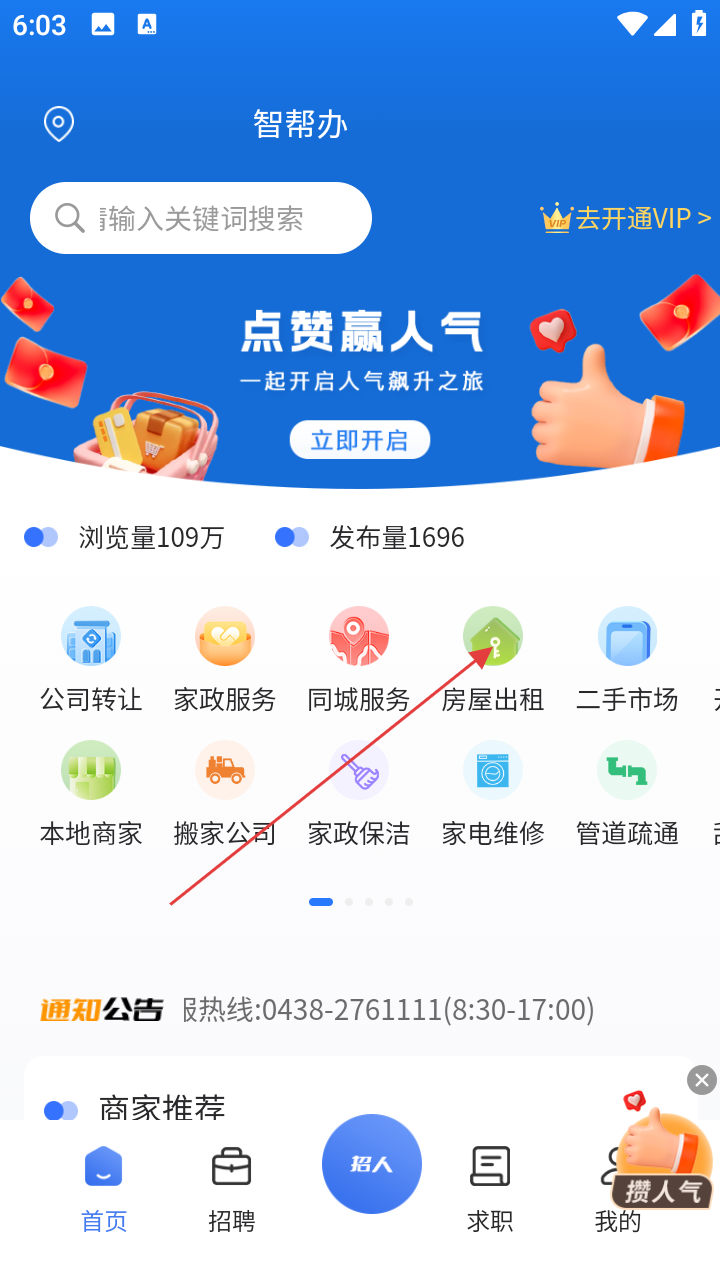Select 搬家公司 services
Image resolution: width=720 pixels, height=1280 pixels.
pyautogui.click(x=225, y=793)
